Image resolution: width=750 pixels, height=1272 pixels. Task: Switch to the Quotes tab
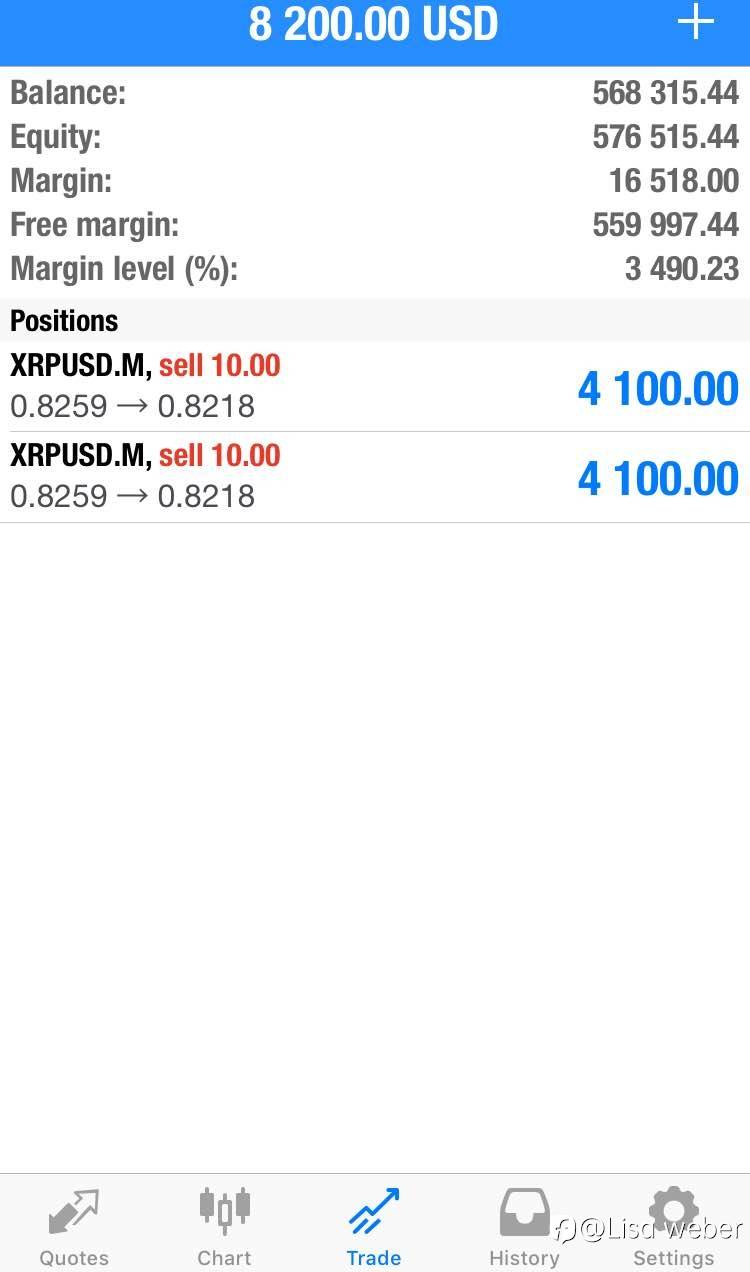74,1225
